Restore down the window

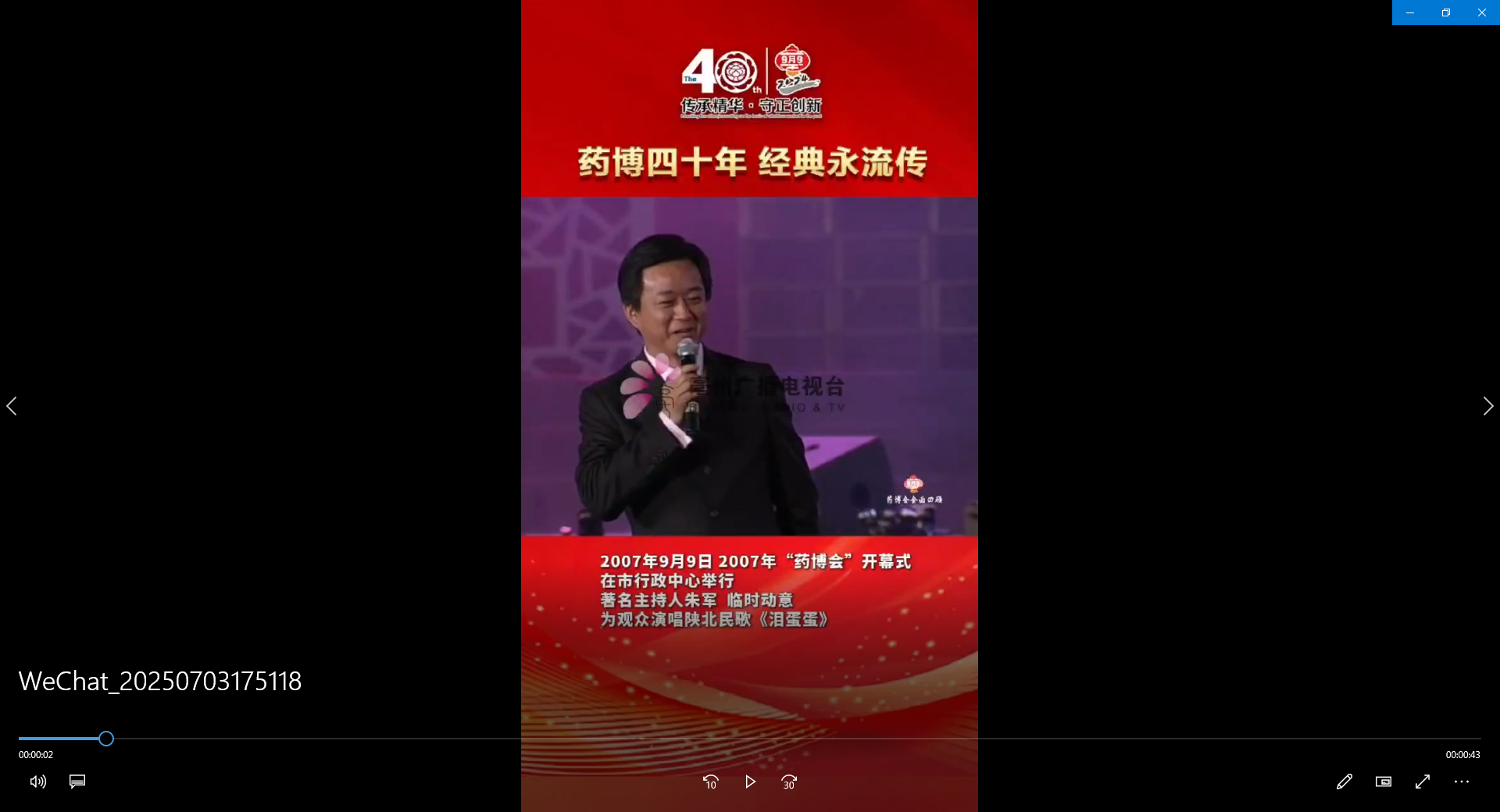[x=1446, y=12]
